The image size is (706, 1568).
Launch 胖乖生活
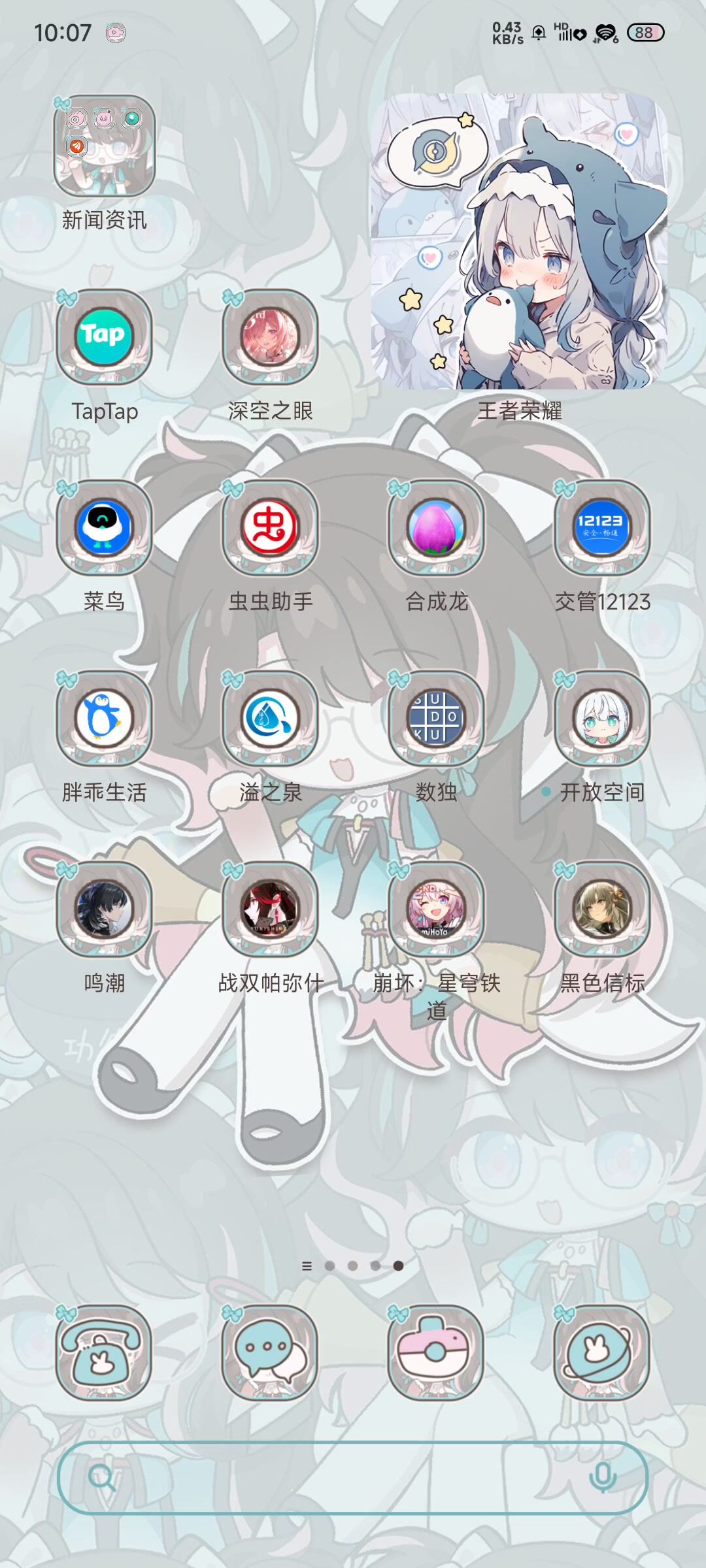tap(104, 718)
